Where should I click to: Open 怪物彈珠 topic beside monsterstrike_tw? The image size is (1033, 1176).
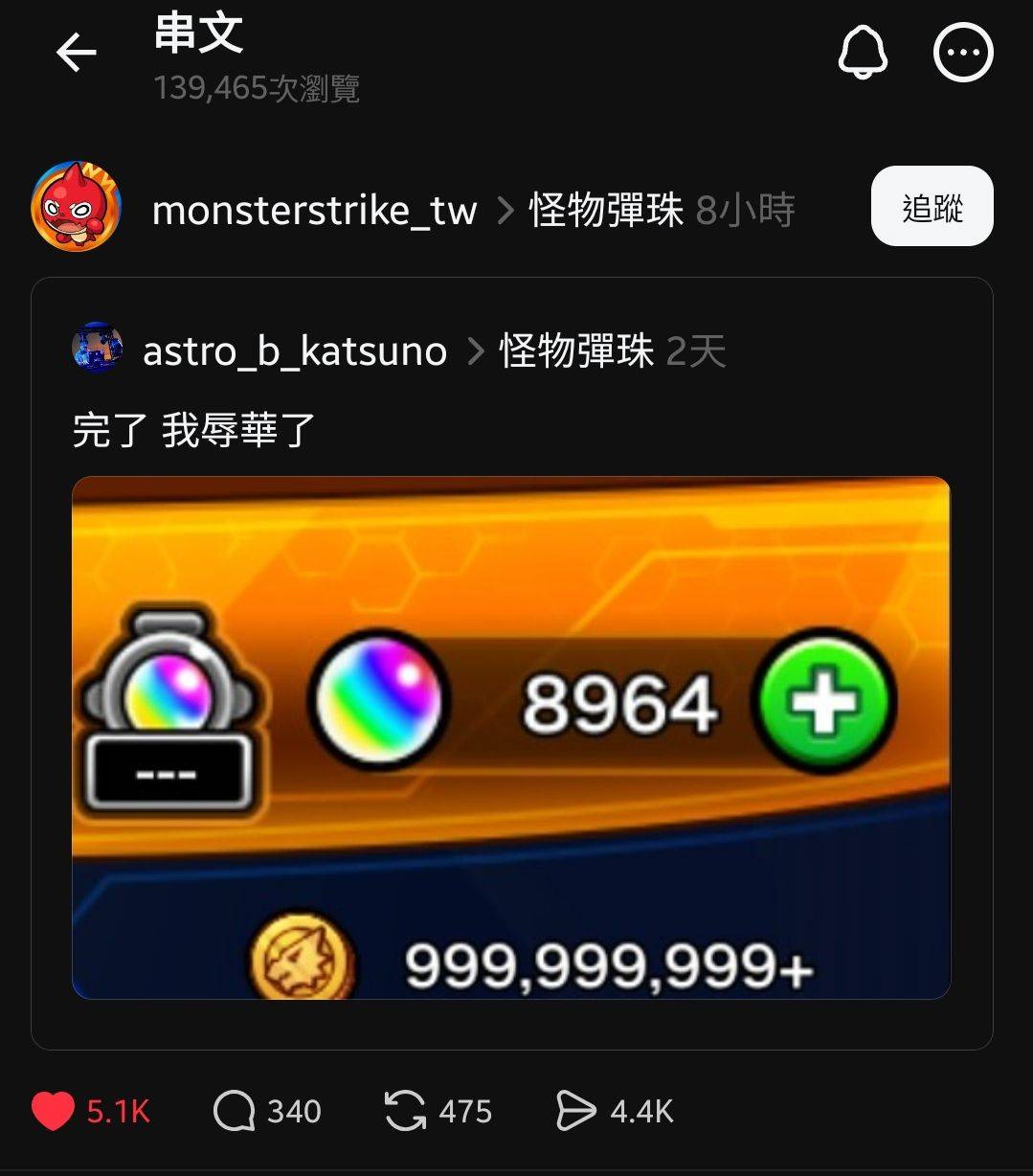[x=606, y=210]
